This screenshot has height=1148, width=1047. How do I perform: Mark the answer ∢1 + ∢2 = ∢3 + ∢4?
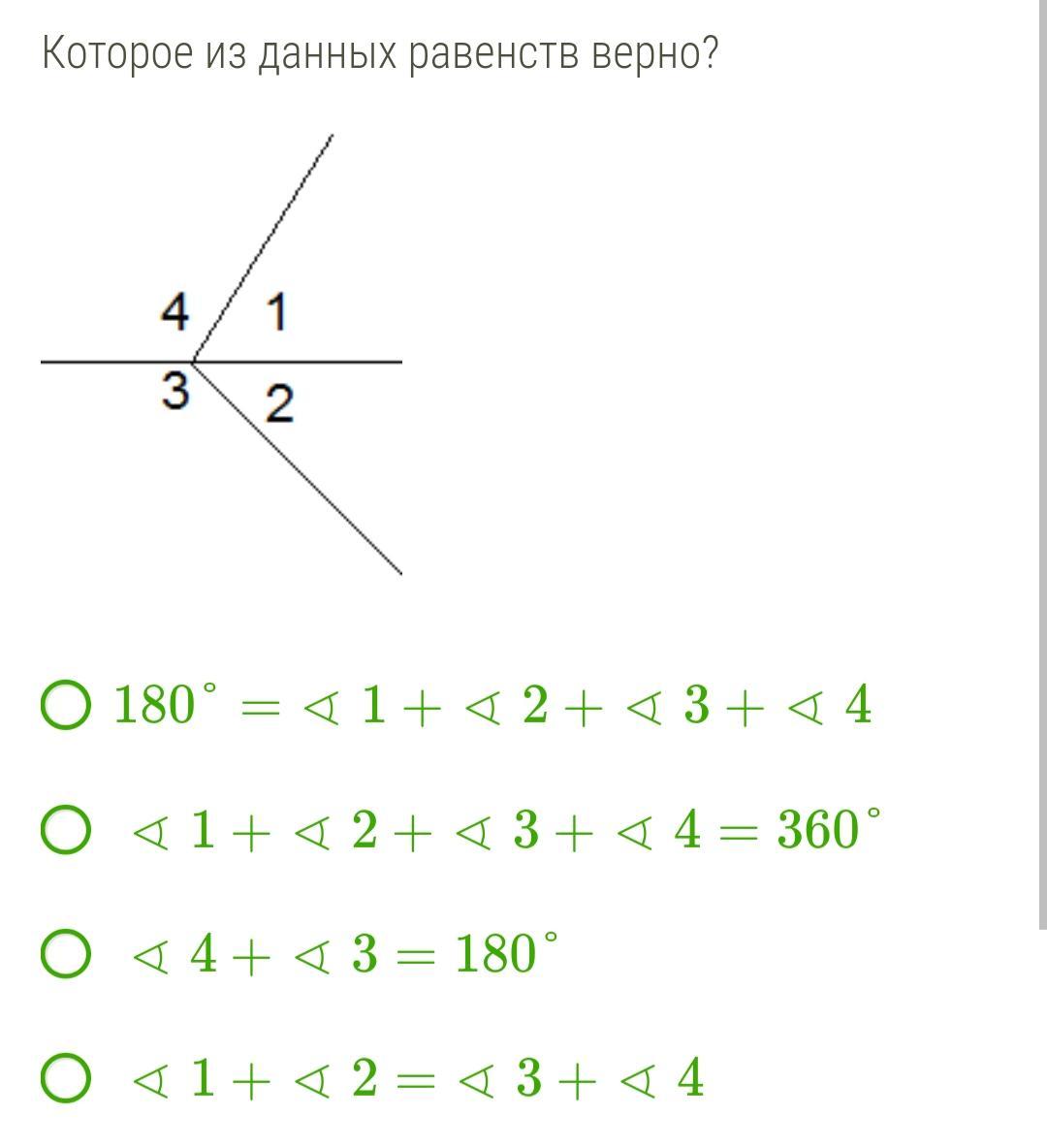66,1078
